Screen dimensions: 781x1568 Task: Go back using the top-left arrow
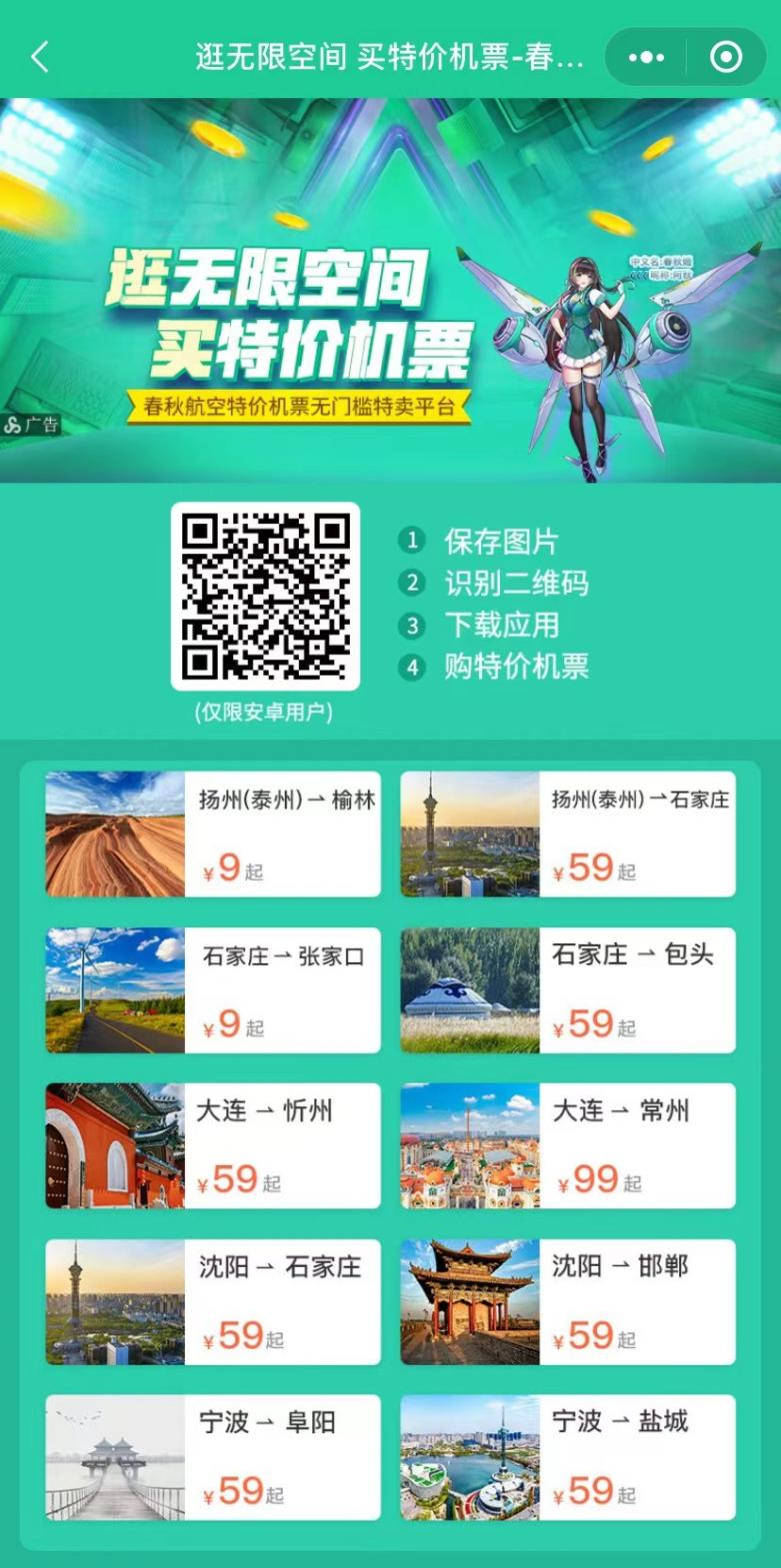point(40,57)
